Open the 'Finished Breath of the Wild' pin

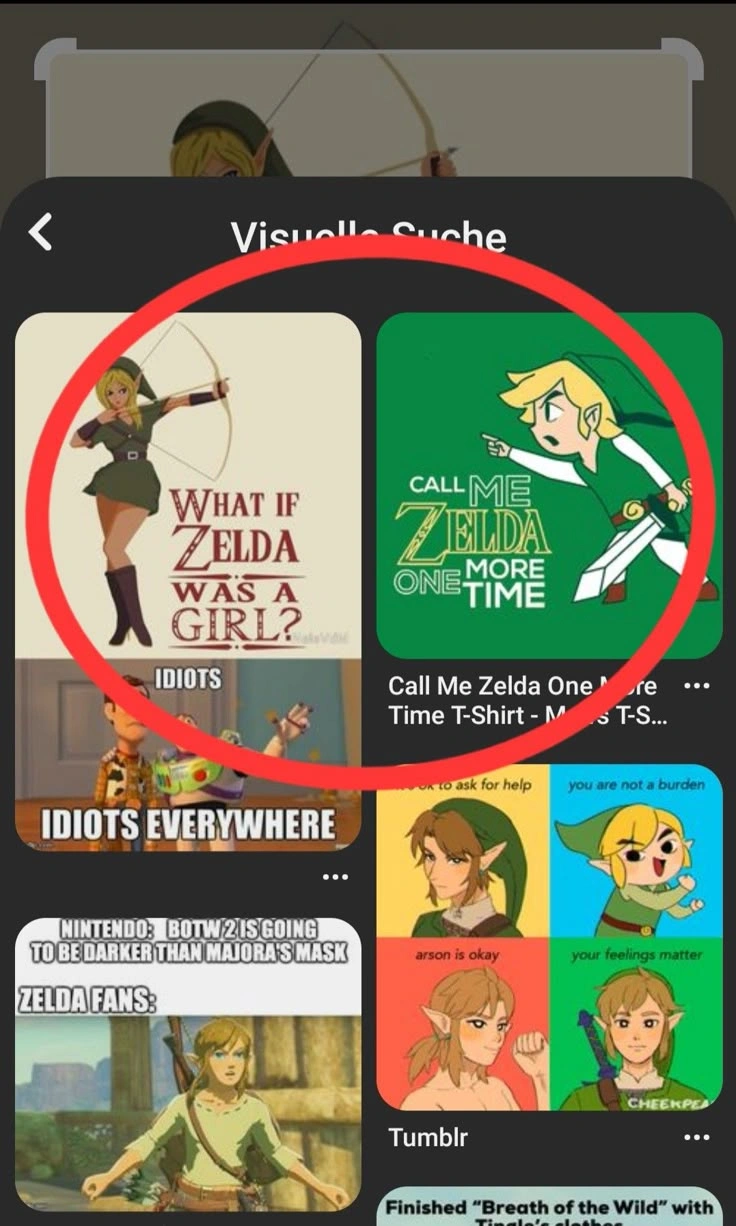tap(549, 1206)
